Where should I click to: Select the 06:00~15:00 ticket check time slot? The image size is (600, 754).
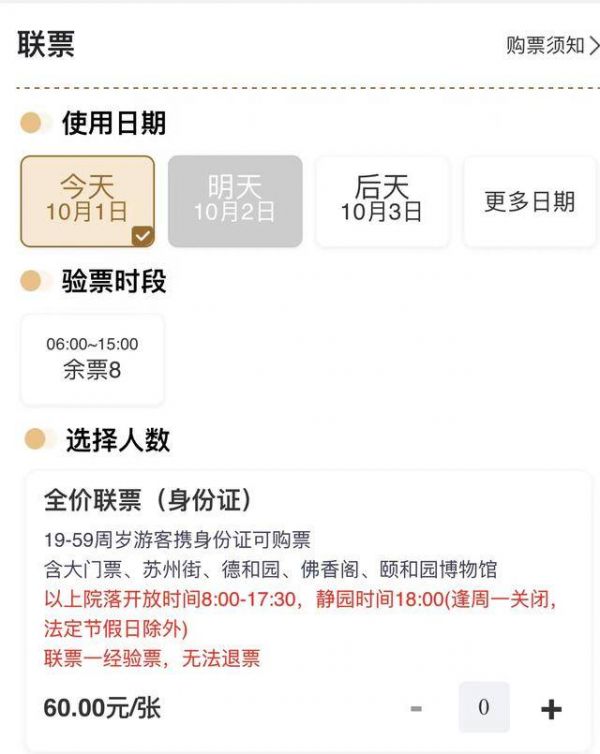coord(92,358)
